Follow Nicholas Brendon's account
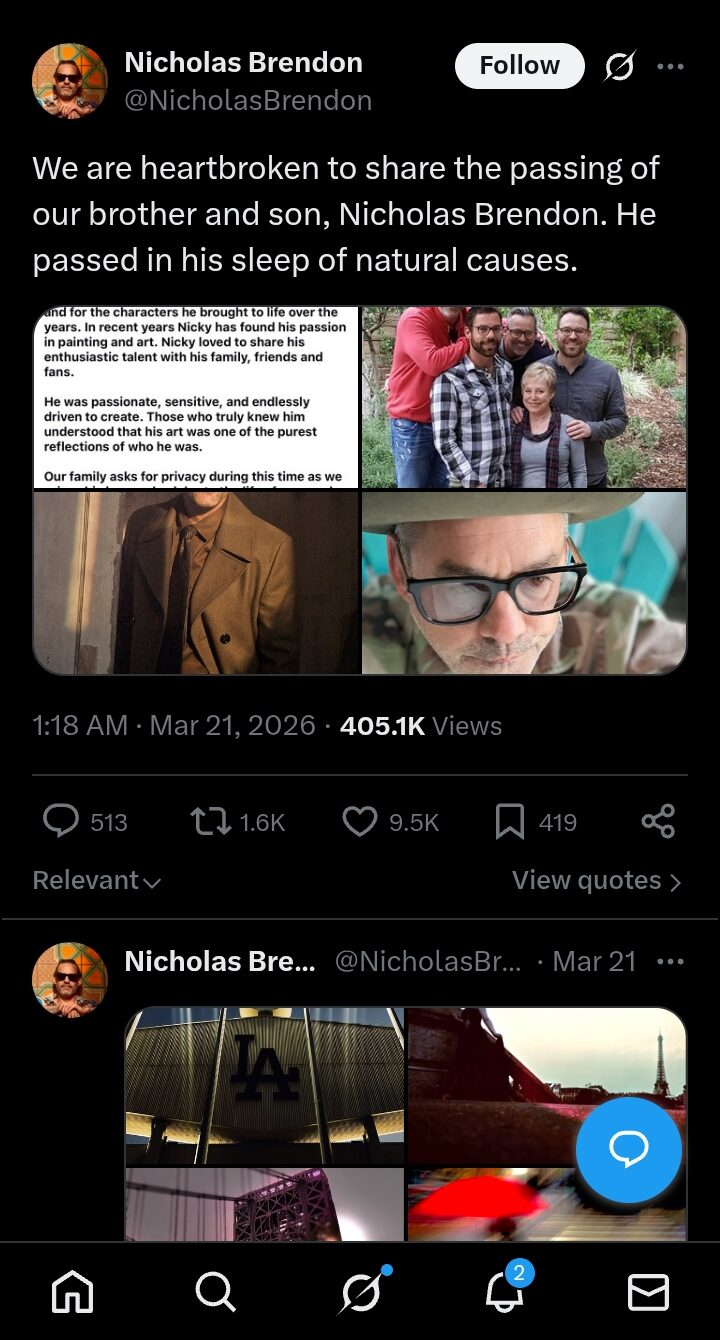 point(519,66)
